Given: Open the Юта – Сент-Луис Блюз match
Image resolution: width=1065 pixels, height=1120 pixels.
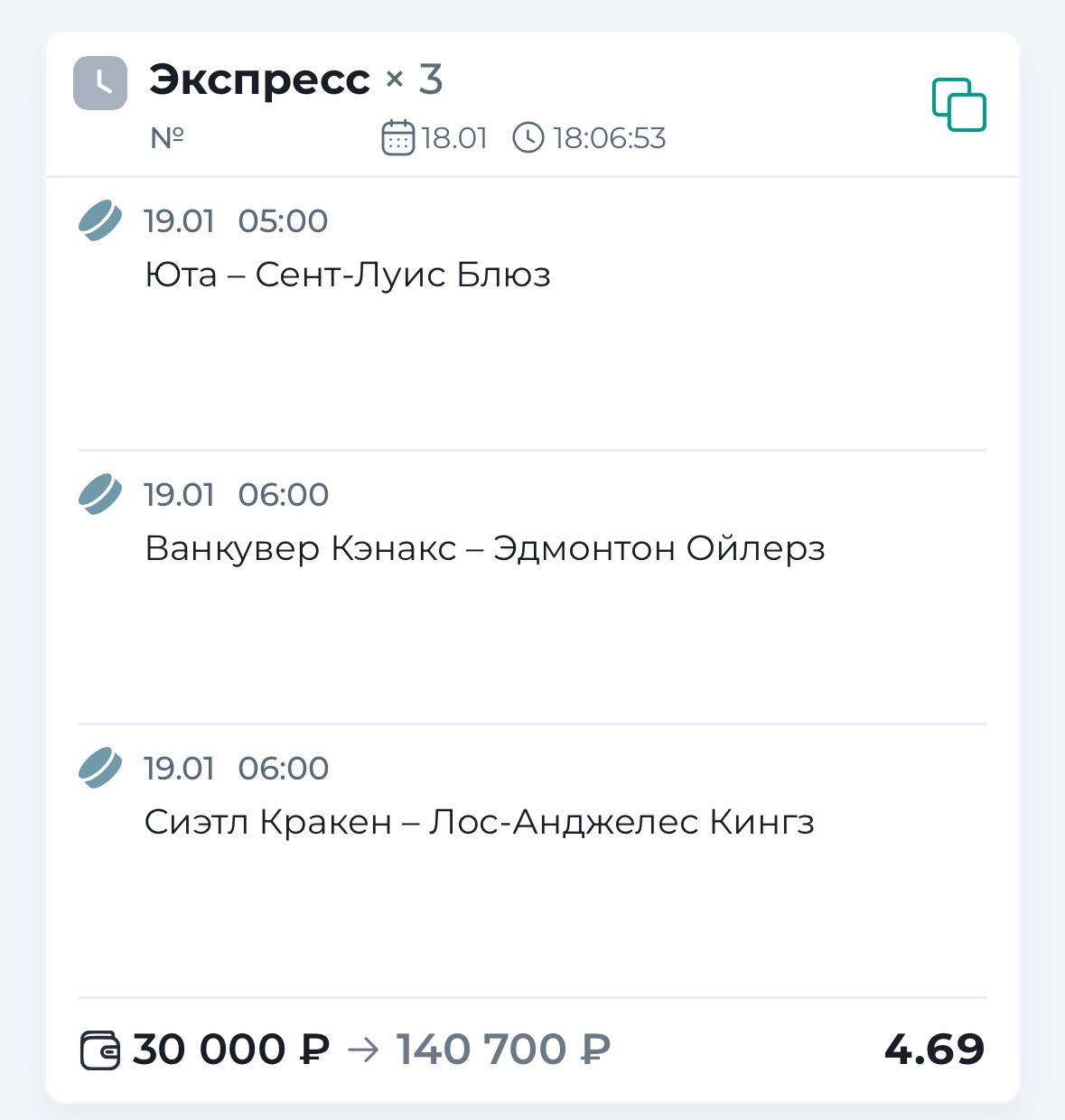Looking at the screenshot, I should (348, 275).
